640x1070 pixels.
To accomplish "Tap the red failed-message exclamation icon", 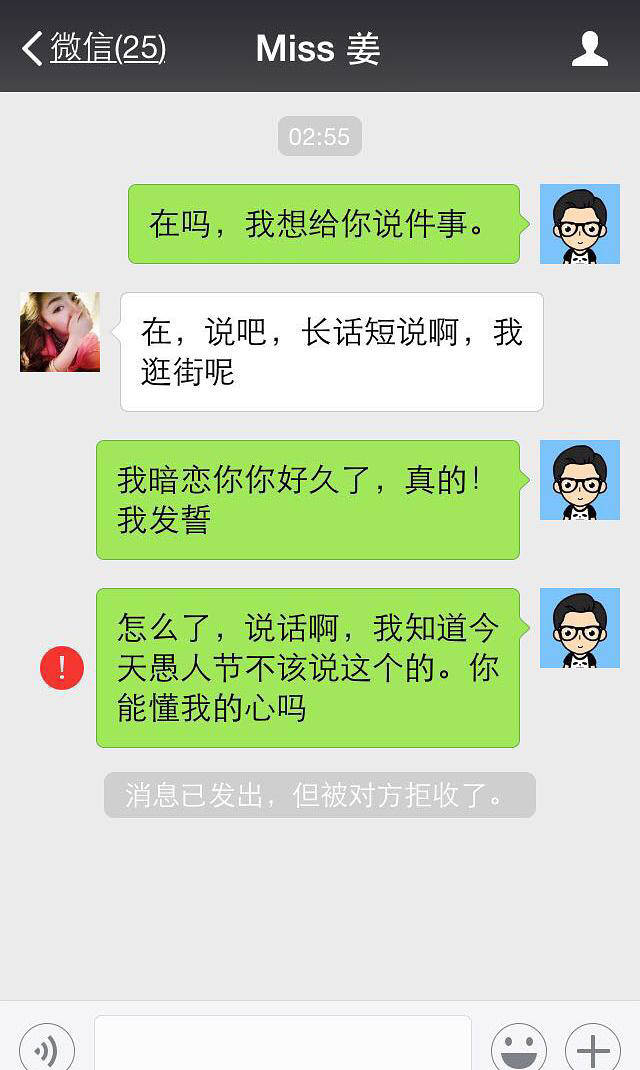I will [62, 667].
